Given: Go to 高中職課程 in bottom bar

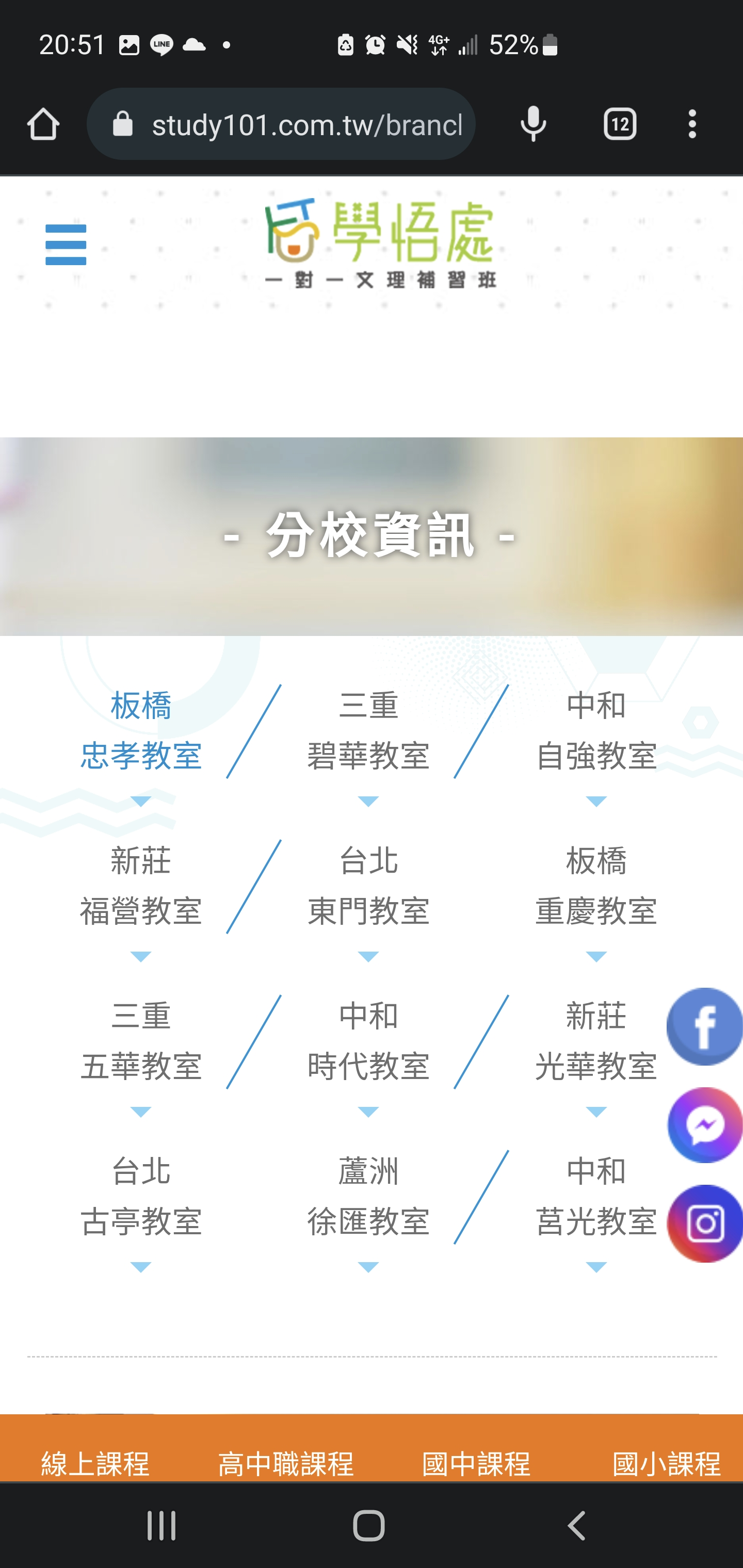Looking at the screenshot, I should click(286, 1464).
